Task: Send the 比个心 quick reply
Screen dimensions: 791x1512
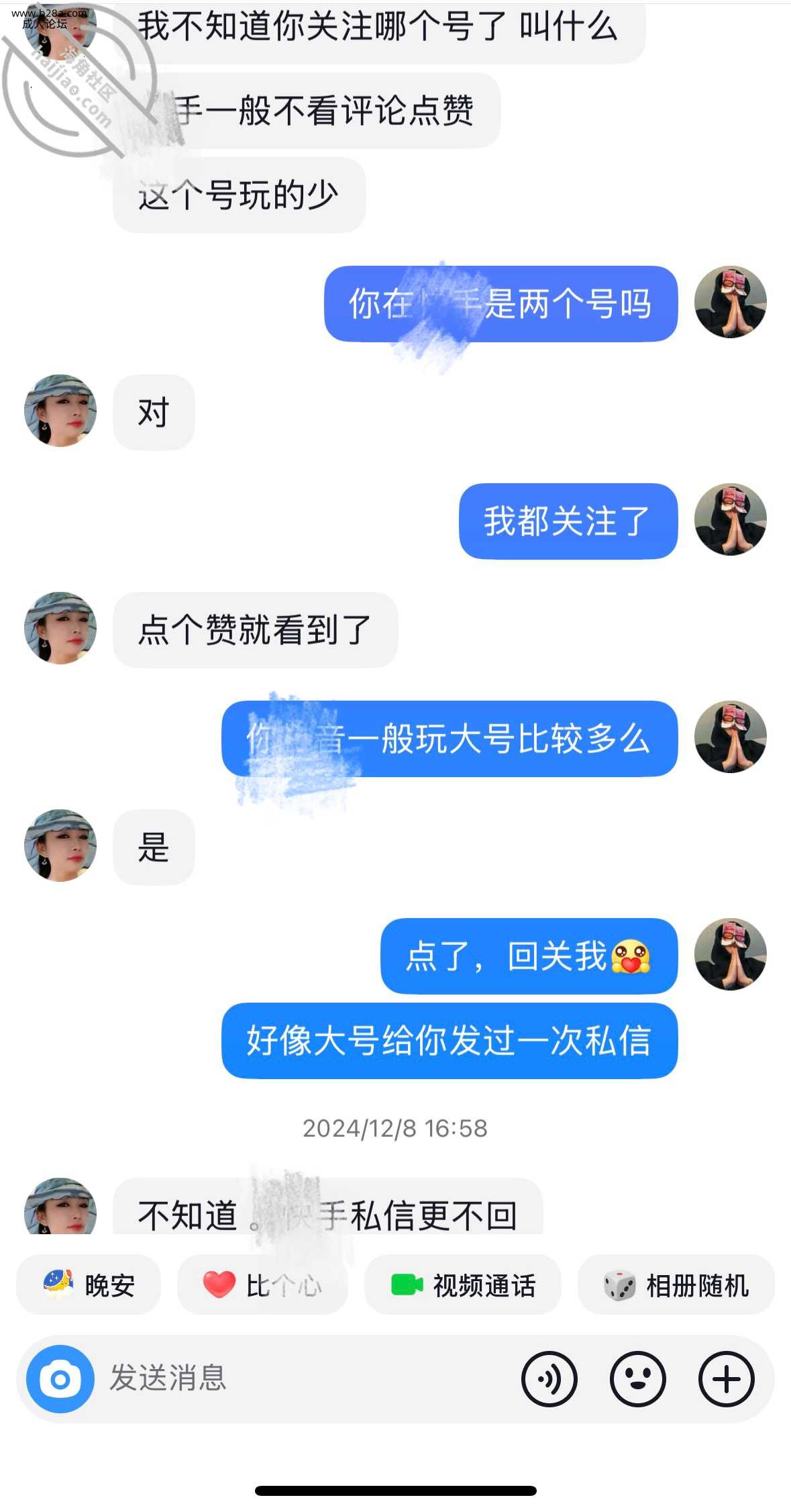Action: coord(262,1285)
